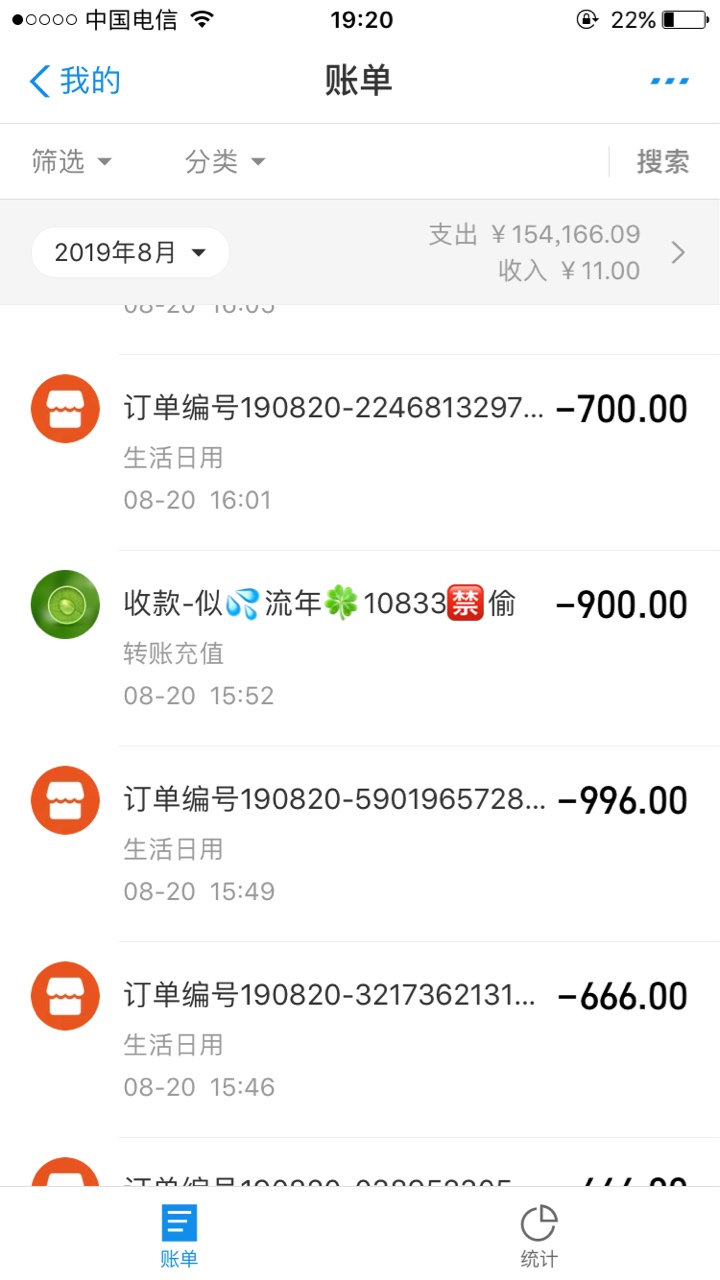Open the three-dot more options menu
Image resolution: width=720 pixels, height=1280 pixels.
(x=669, y=81)
